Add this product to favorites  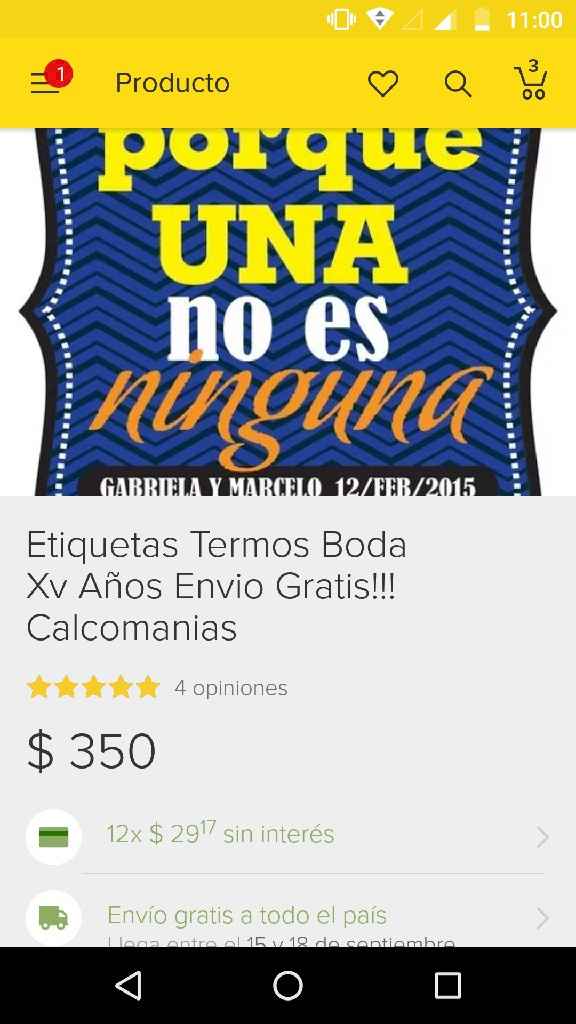point(383,84)
